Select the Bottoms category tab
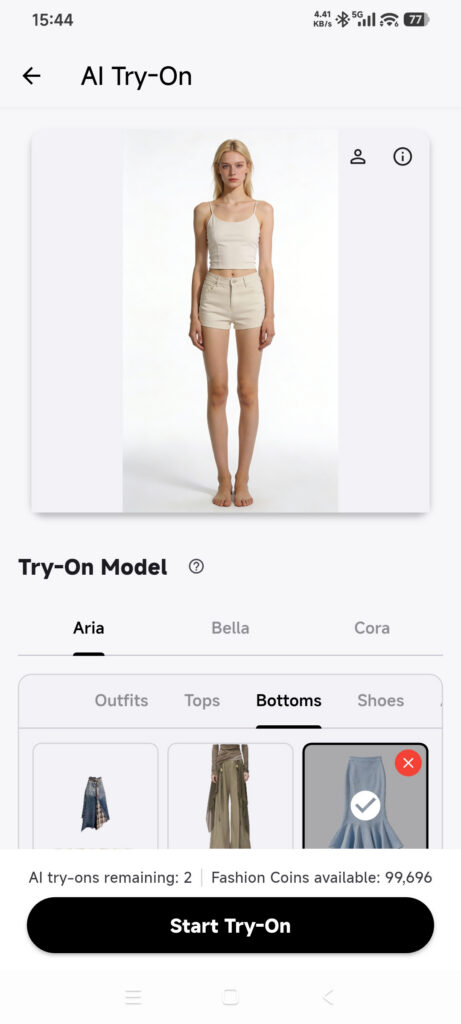Viewport: 461px width, 1024px height. [x=289, y=701]
